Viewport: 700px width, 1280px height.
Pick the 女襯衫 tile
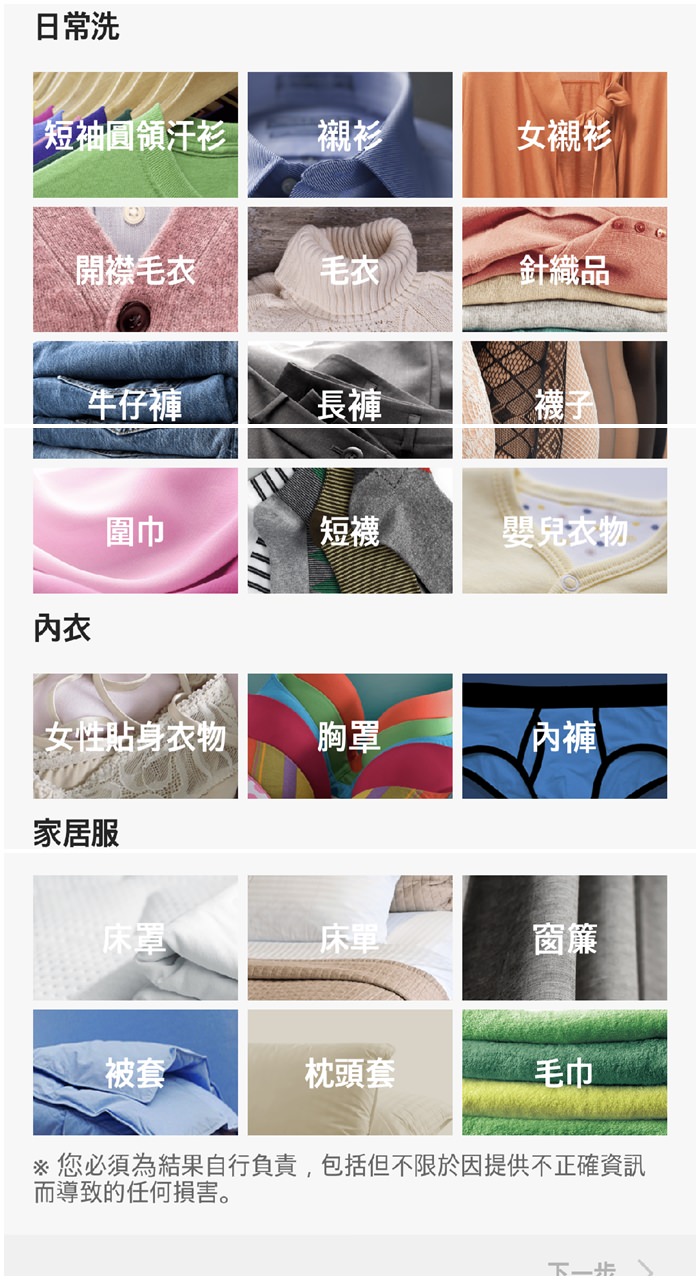pos(564,135)
